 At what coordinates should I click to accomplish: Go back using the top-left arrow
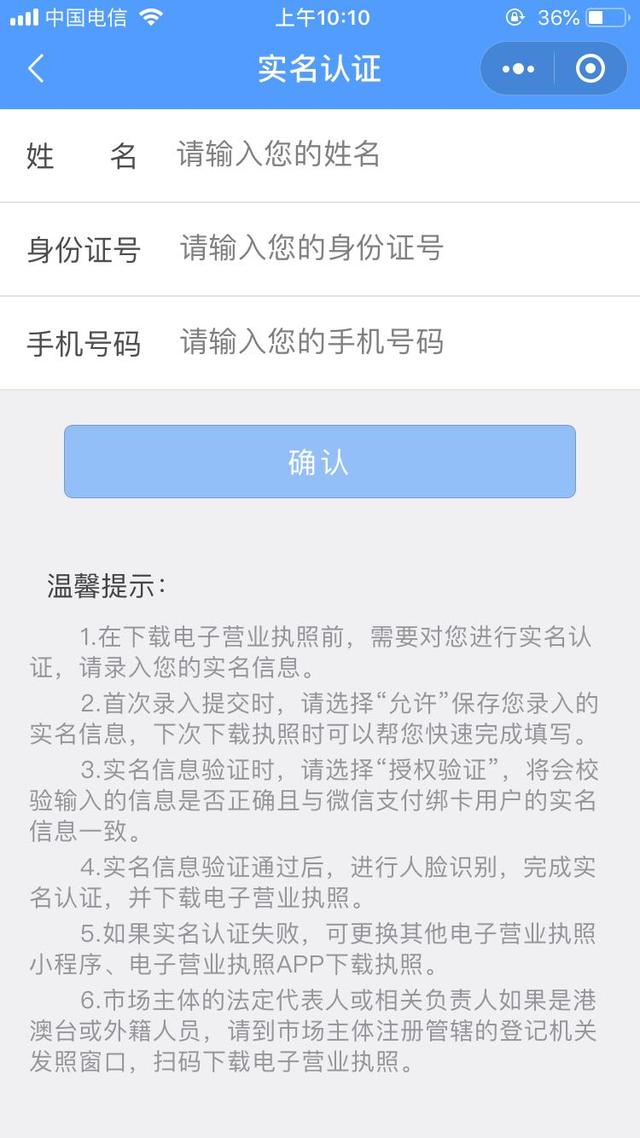click(x=36, y=69)
